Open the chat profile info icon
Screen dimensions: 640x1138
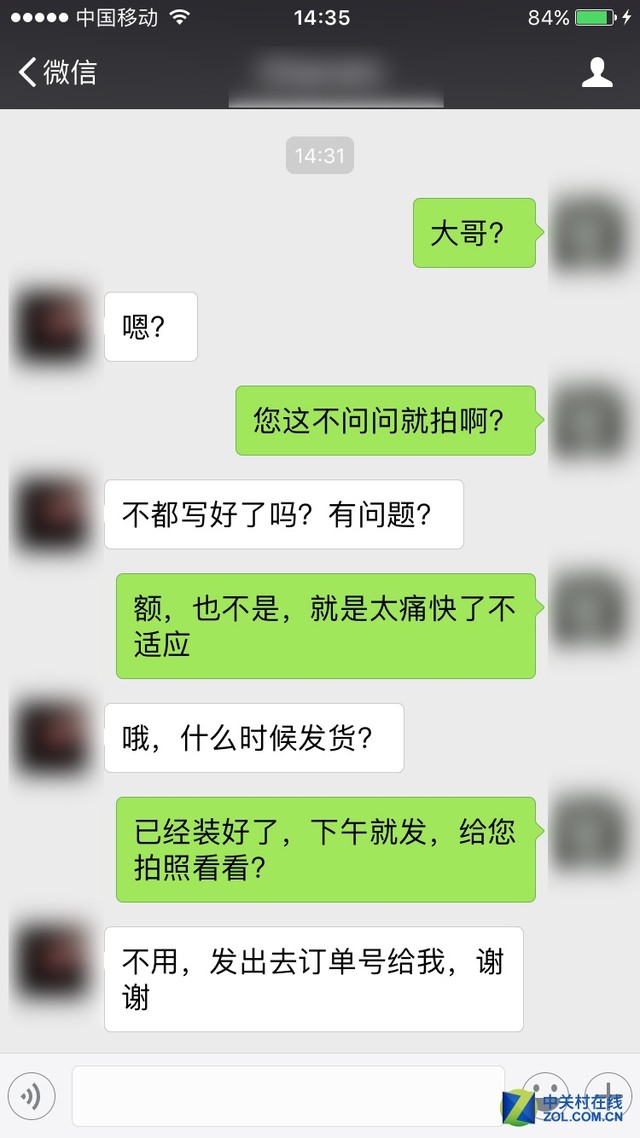coord(597,72)
